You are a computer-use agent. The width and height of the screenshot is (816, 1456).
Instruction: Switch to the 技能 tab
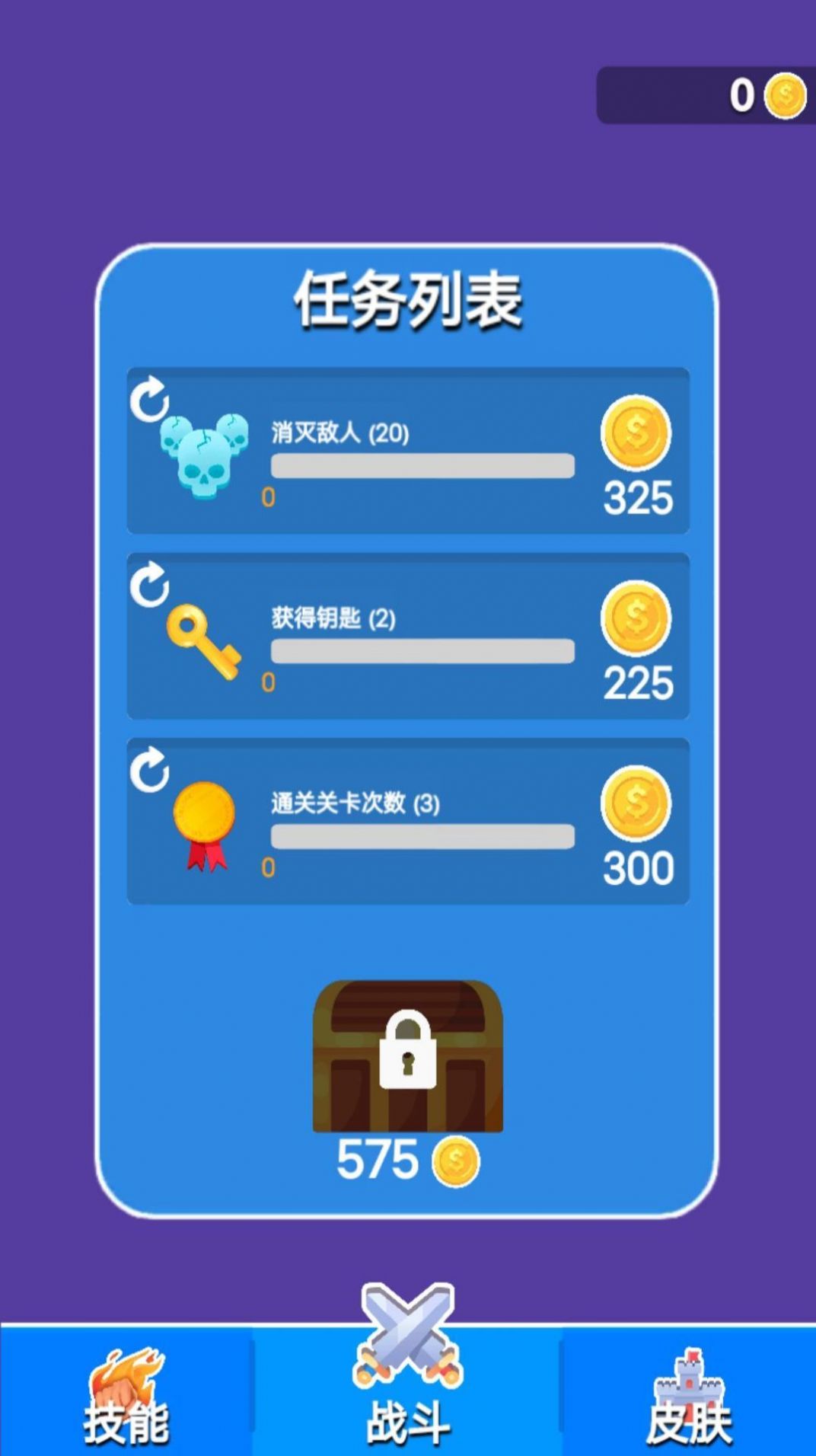point(126,1392)
